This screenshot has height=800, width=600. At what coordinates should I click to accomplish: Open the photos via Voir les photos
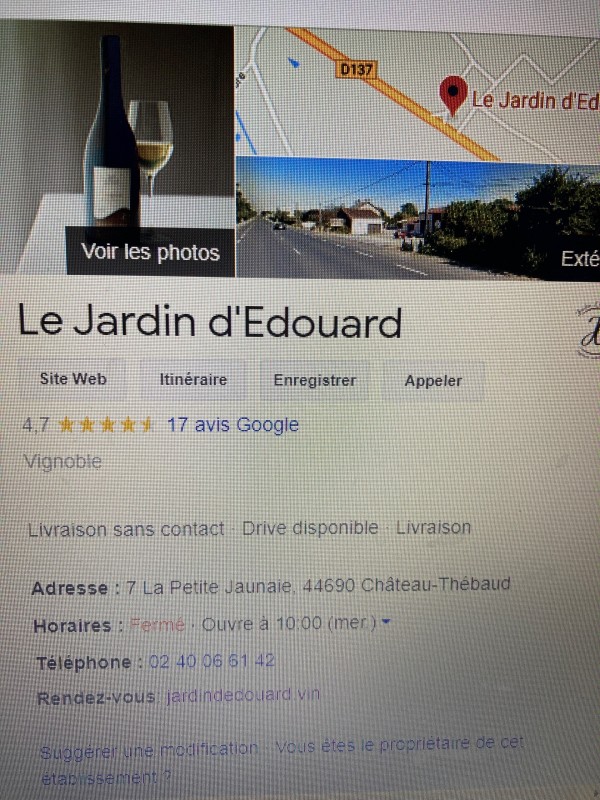tap(150, 251)
